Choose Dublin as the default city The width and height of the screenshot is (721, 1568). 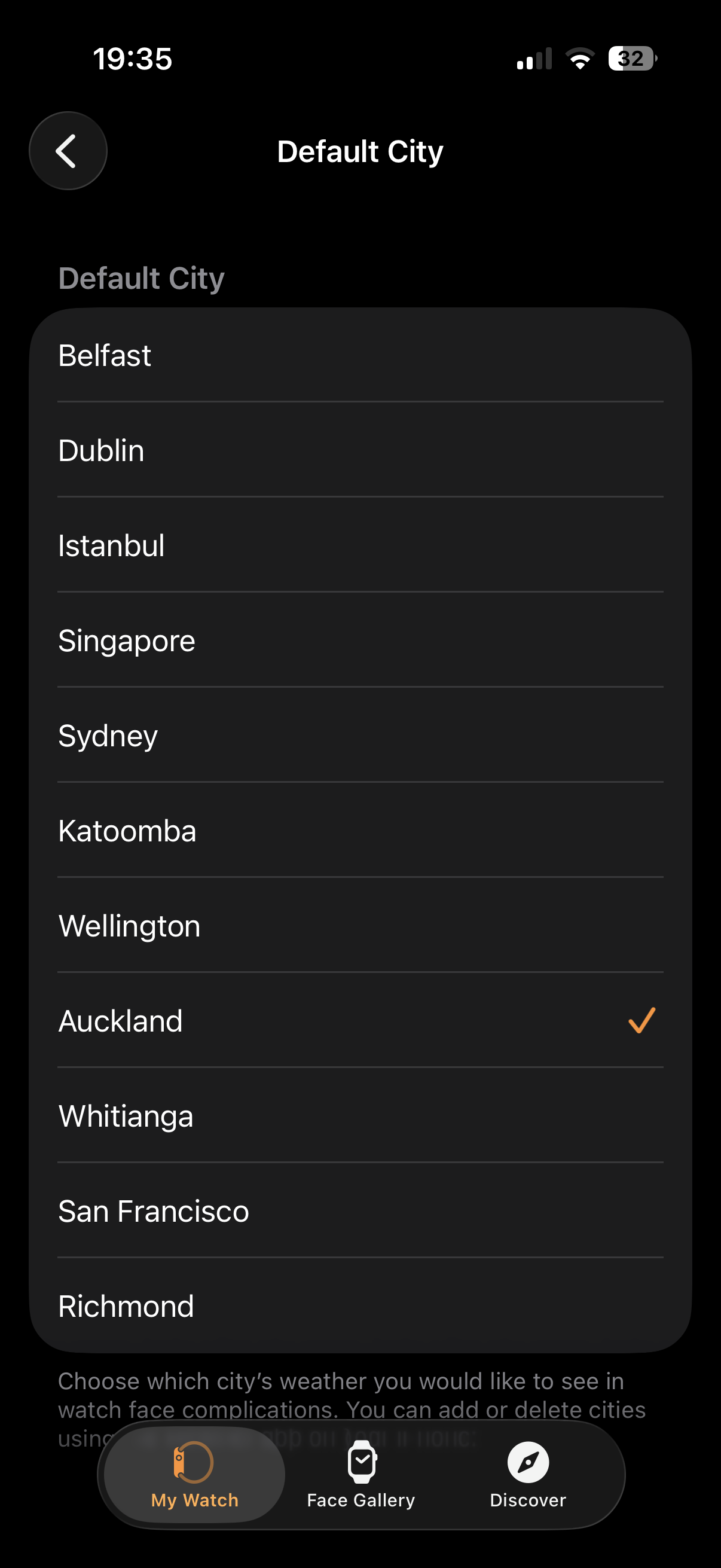point(359,450)
